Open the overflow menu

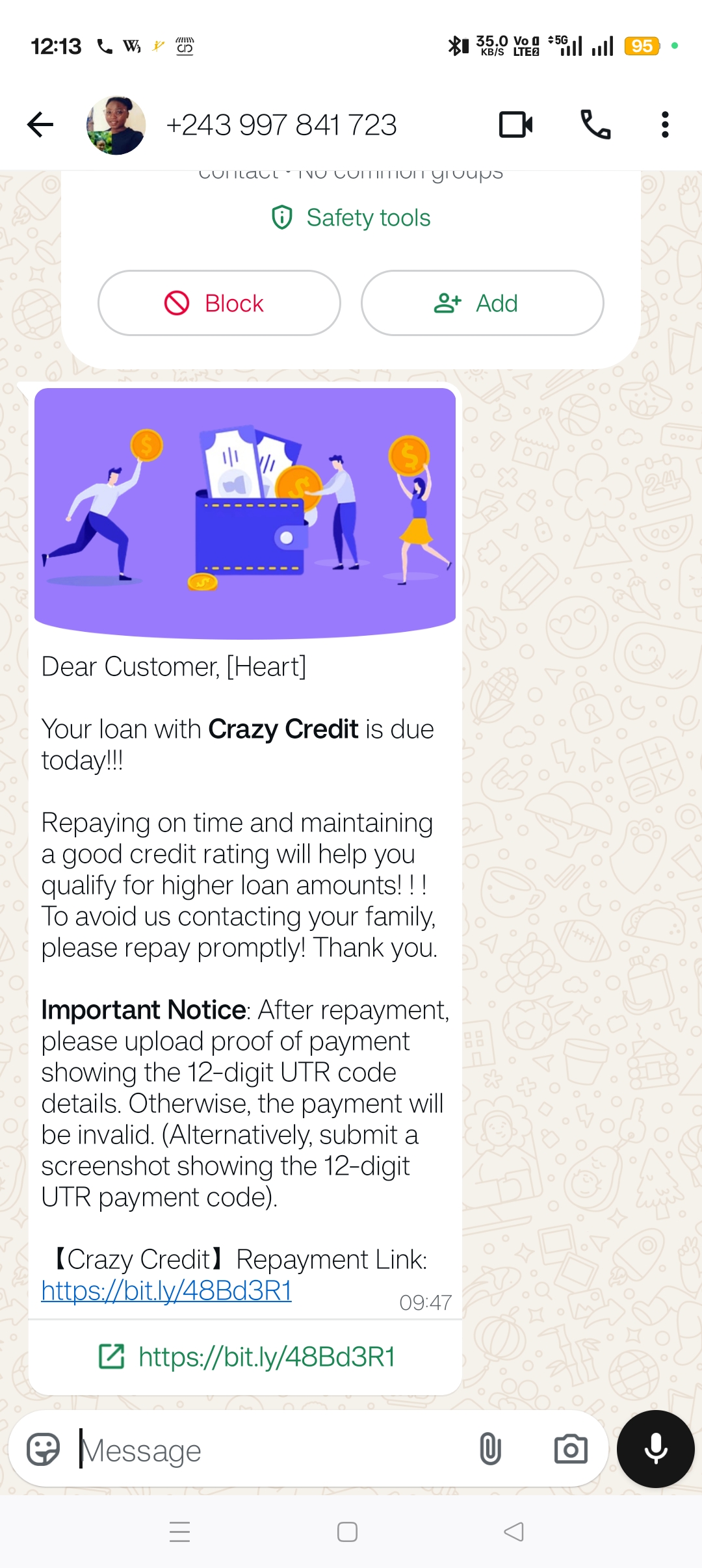tap(664, 125)
